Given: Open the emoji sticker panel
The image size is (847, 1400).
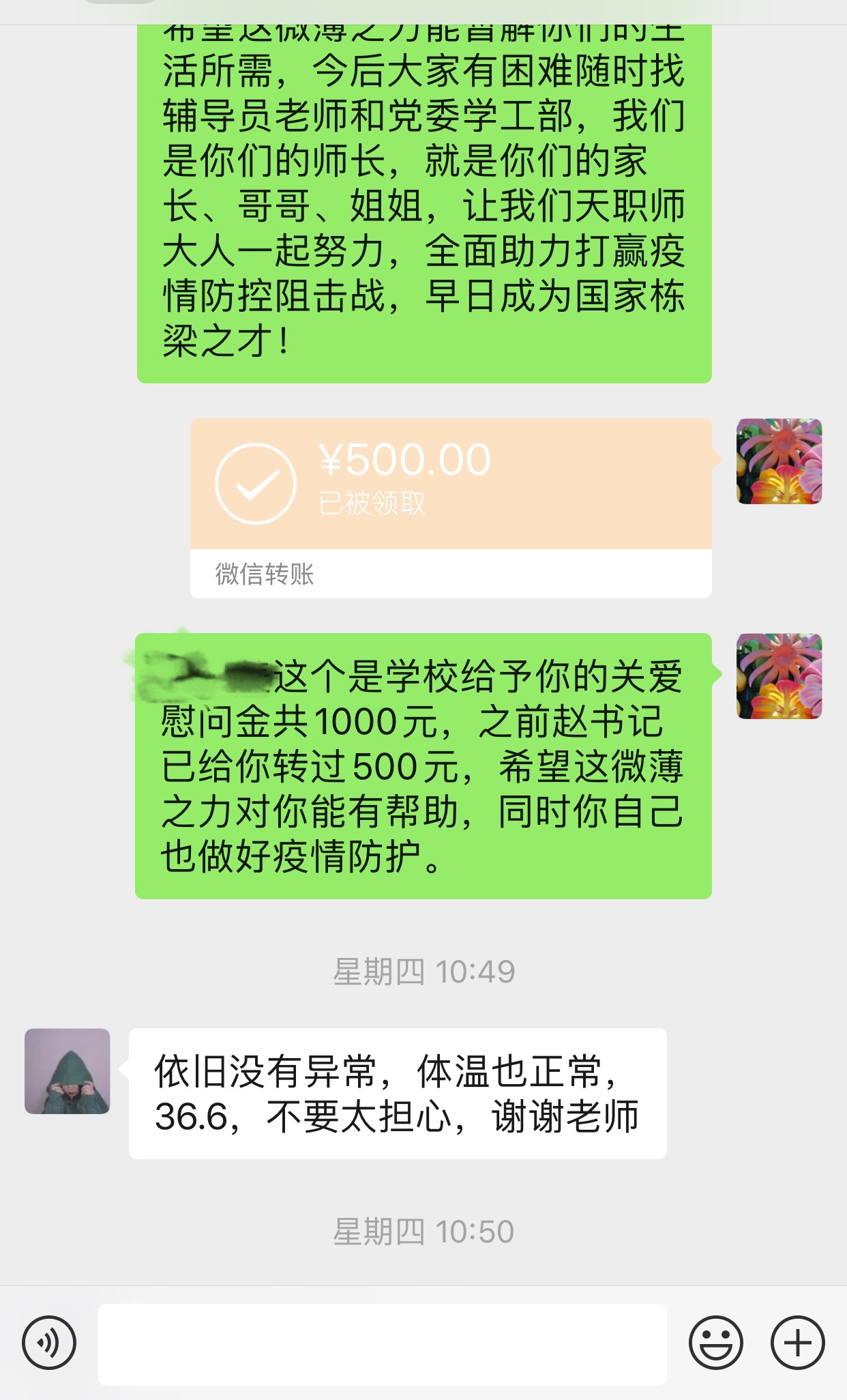Looking at the screenshot, I should coord(715,1343).
